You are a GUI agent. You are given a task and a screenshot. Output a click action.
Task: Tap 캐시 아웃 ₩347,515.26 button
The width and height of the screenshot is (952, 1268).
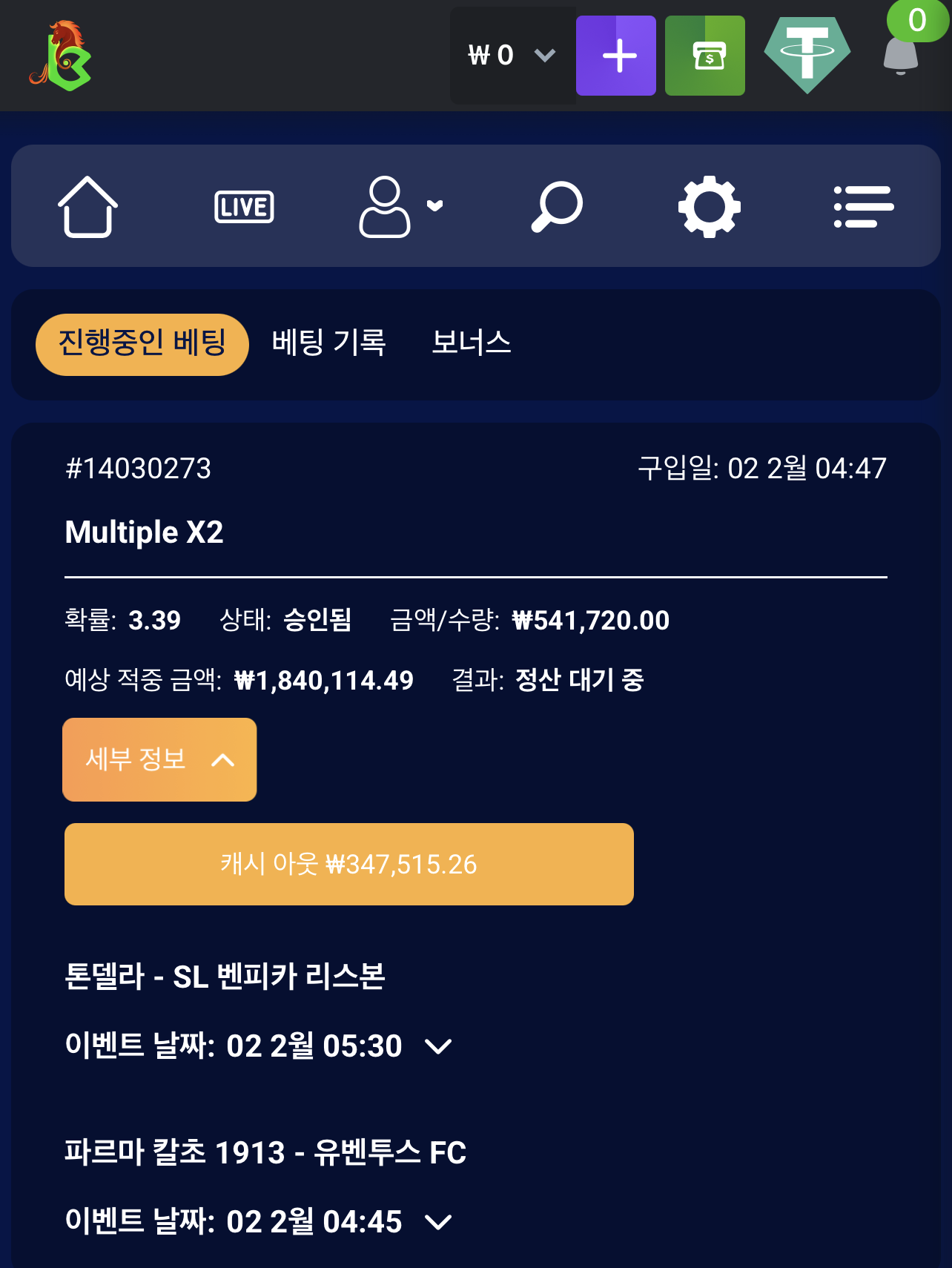[348, 864]
